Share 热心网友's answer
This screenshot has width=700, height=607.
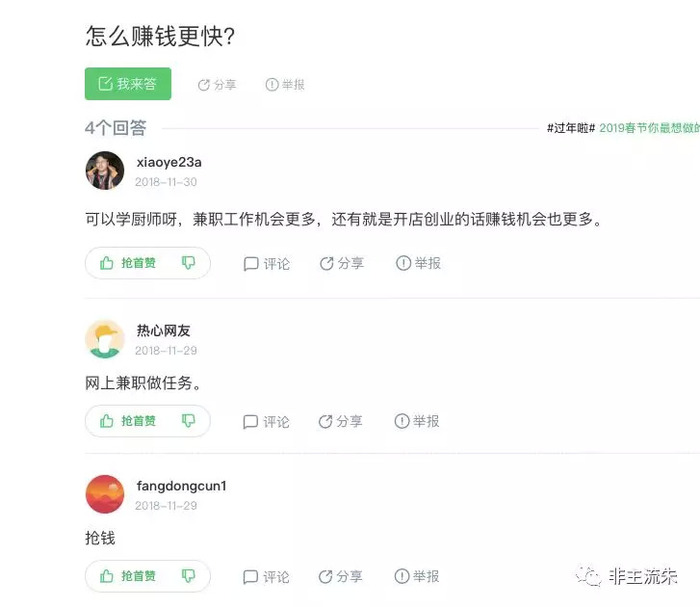341,422
